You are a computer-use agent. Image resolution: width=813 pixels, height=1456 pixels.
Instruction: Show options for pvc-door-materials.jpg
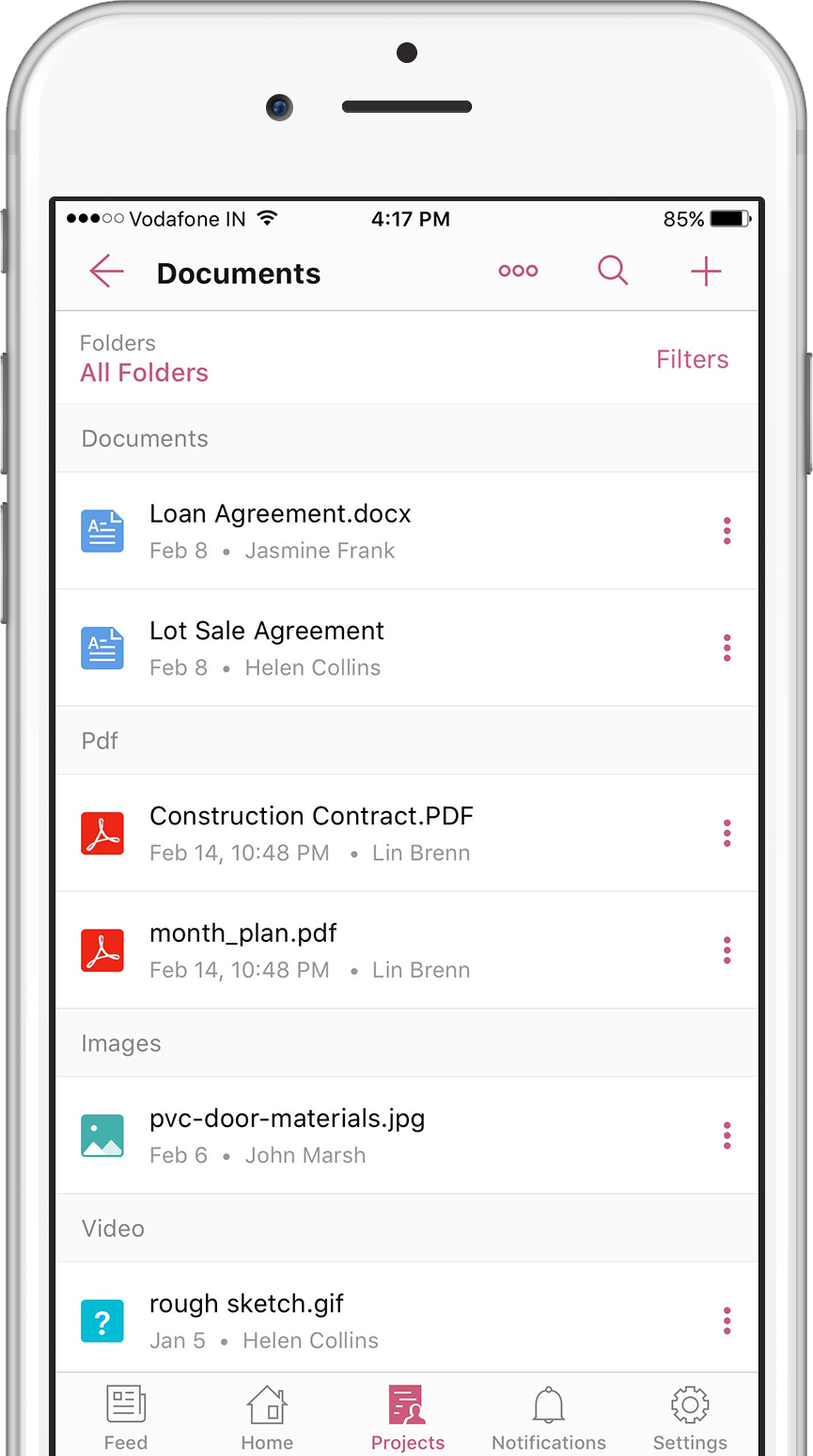[727, 1135]
